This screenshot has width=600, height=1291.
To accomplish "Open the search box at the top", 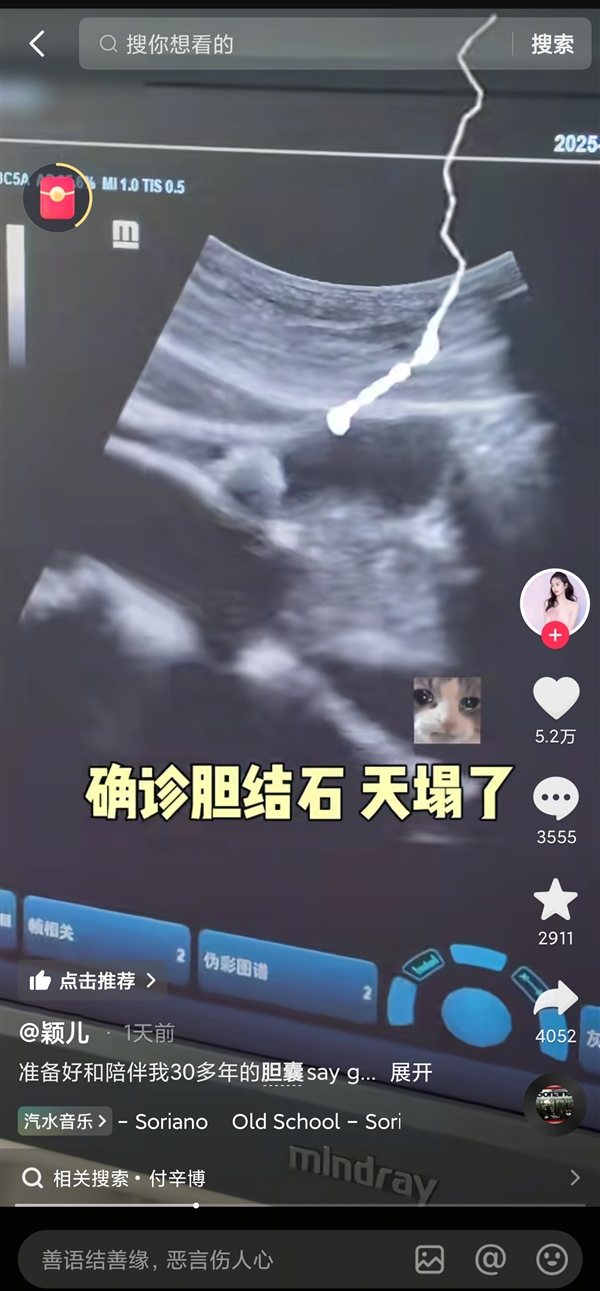I will [x=300, y=44].
